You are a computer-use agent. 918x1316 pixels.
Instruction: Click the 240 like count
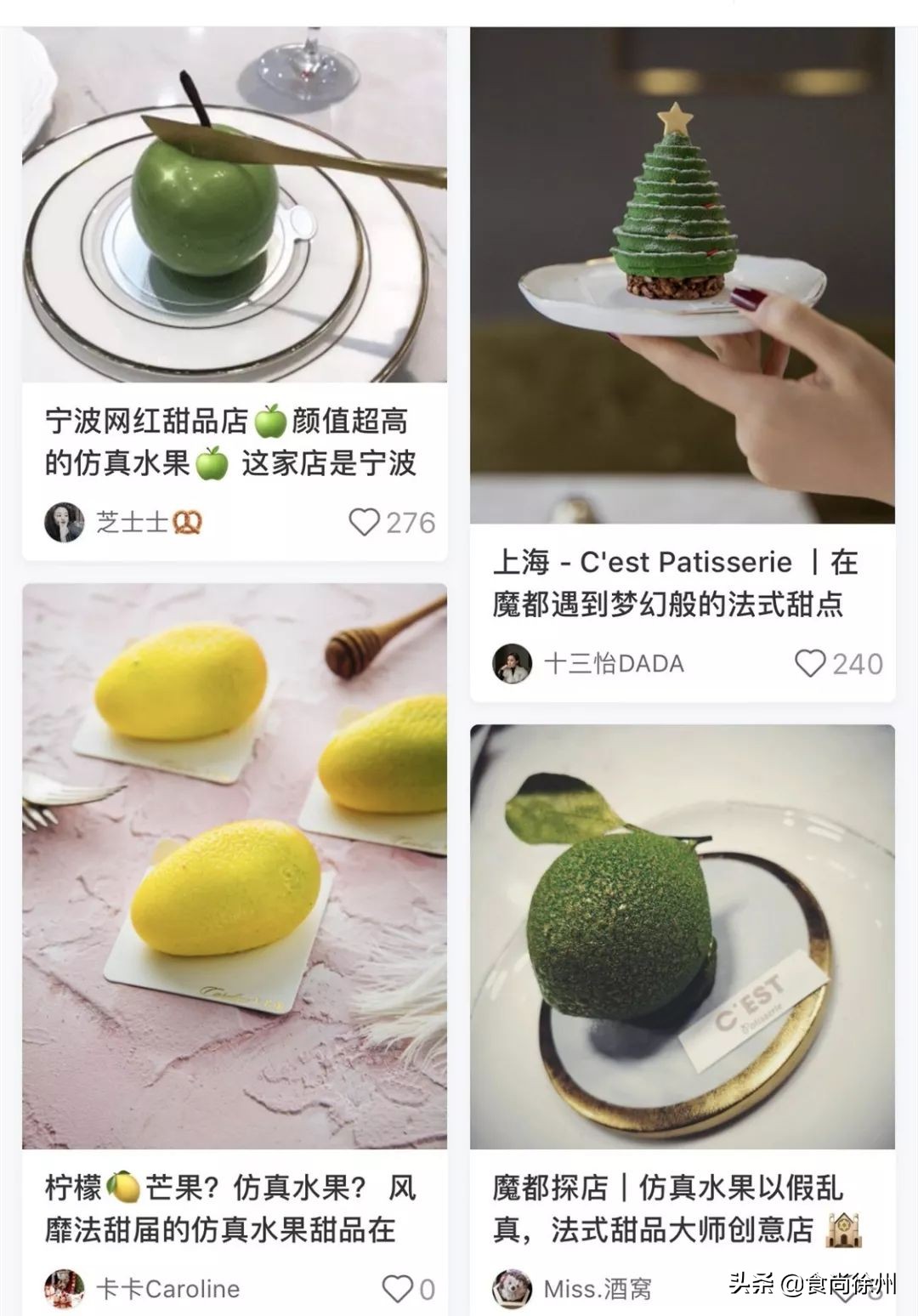[x=858, y=660]
